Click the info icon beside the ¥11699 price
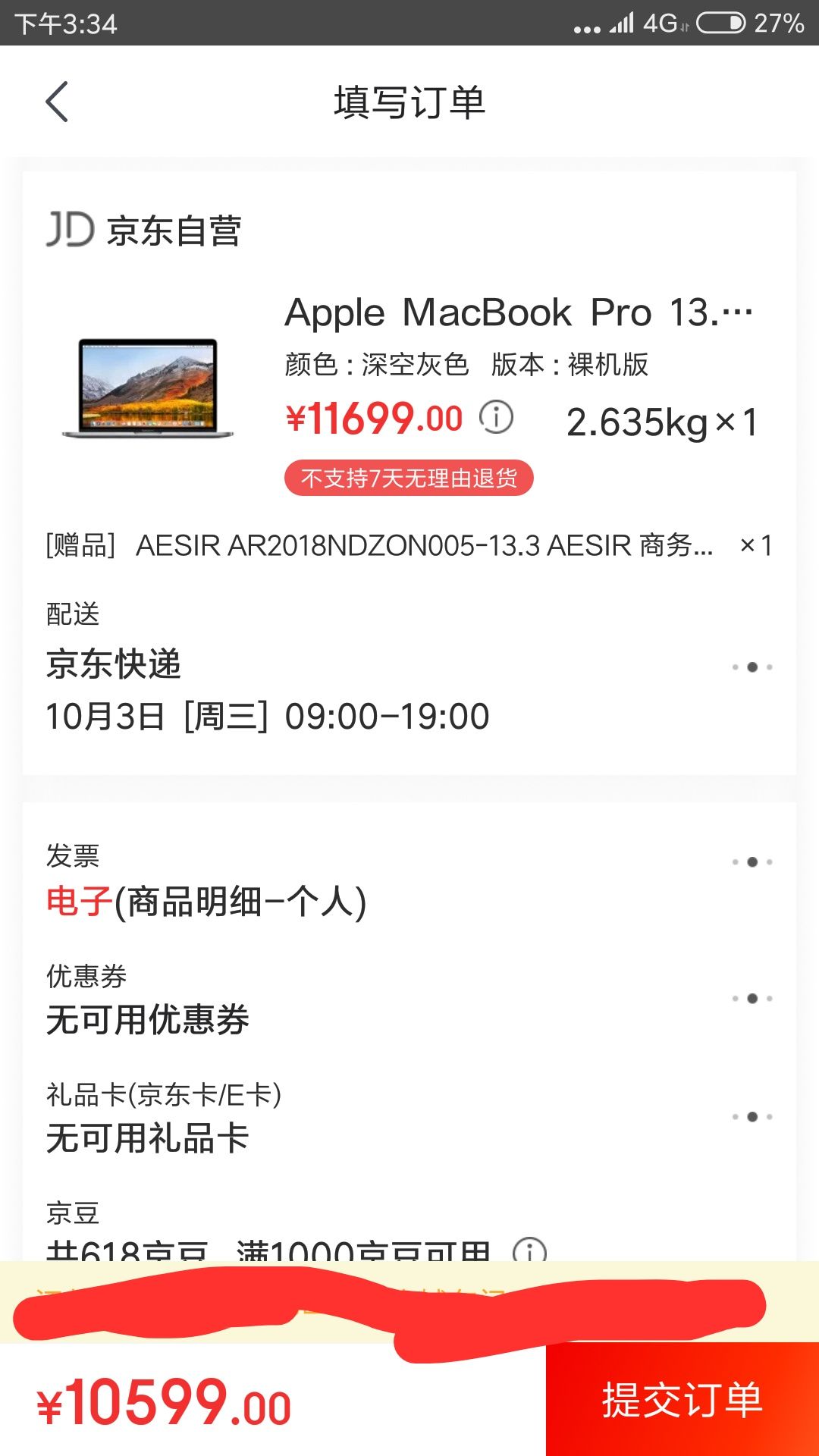819x1456 pixels. [x=497, y=416]
